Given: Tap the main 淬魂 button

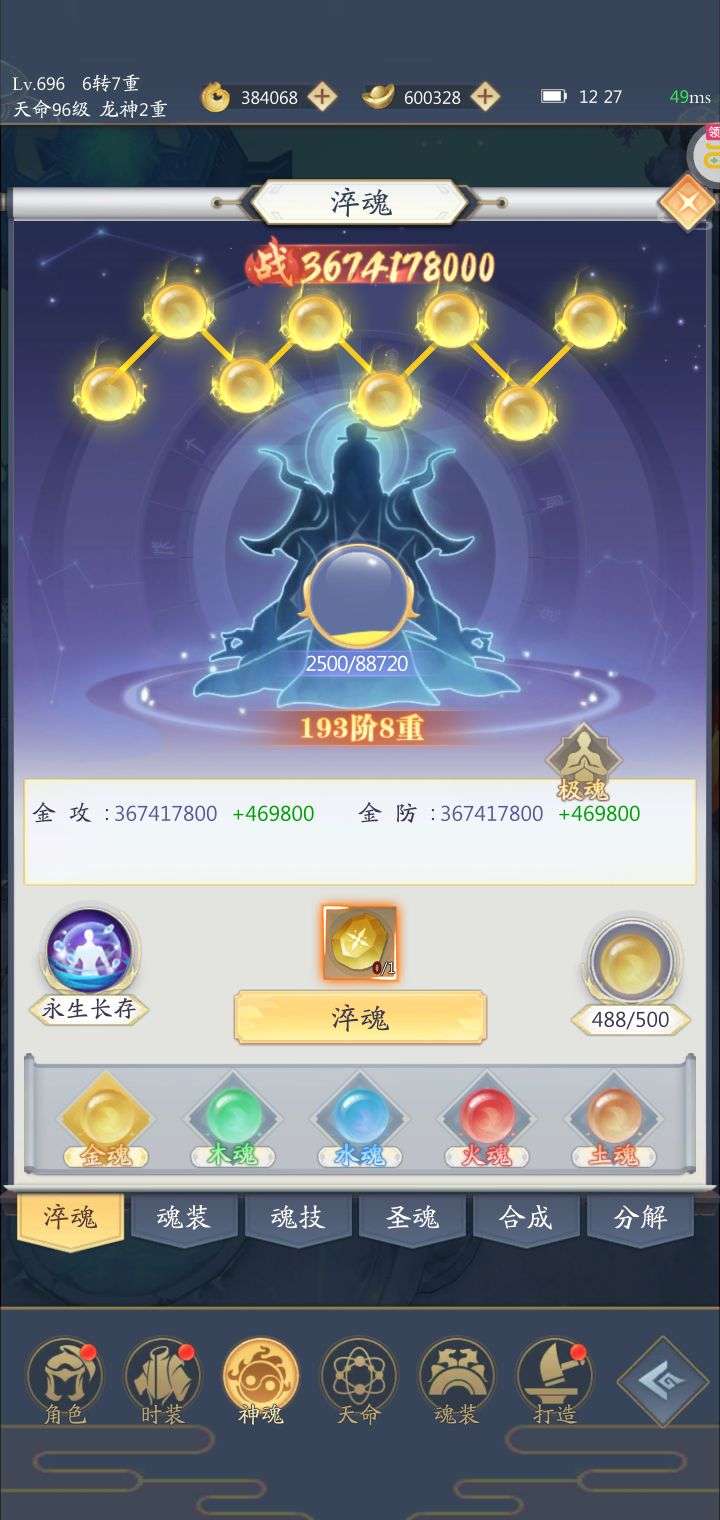Looking at the screenshot, I should [x=360, y=1018].
